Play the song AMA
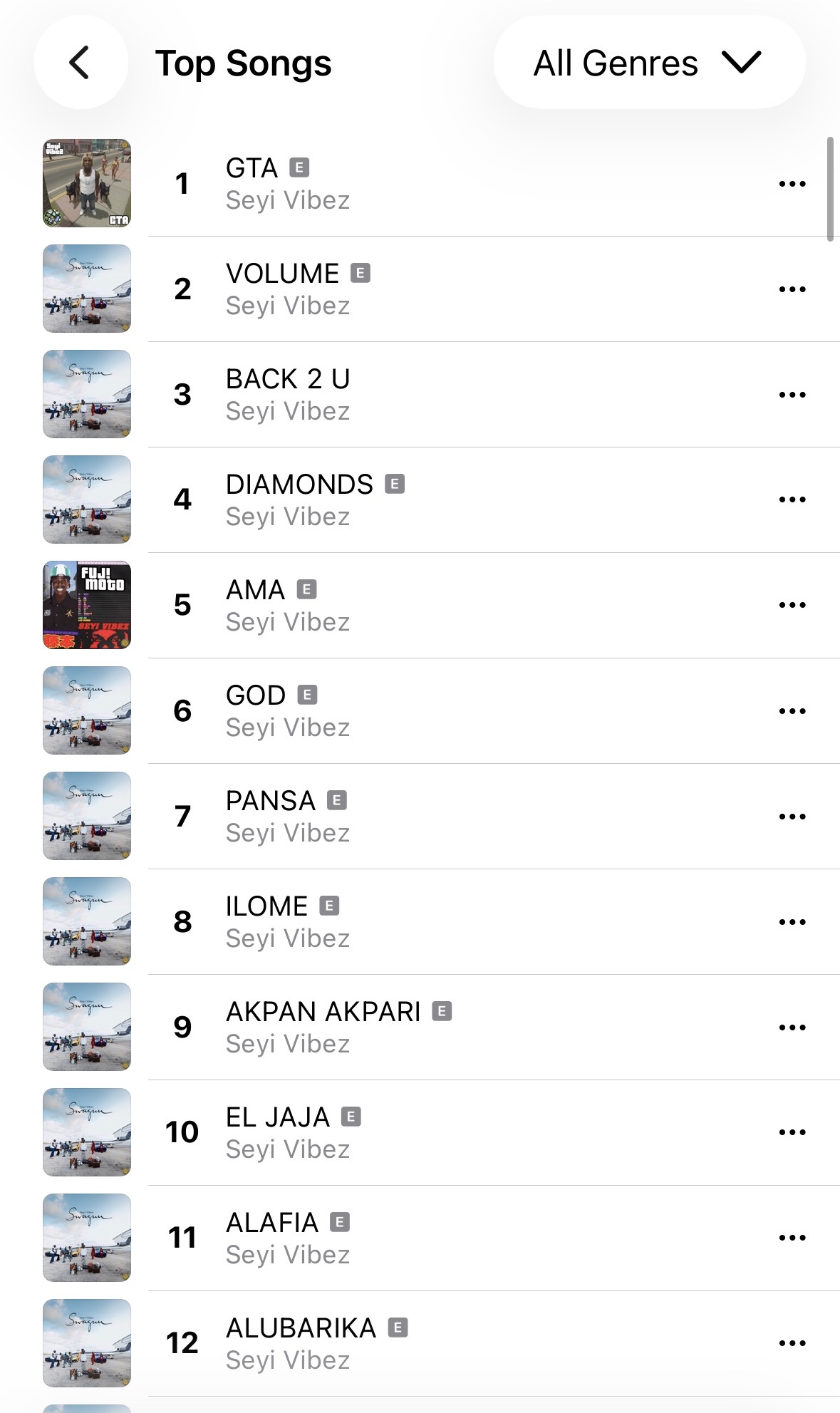Image resolution: width=840 pixels, height=1413 pixels. tap(441, 605)
